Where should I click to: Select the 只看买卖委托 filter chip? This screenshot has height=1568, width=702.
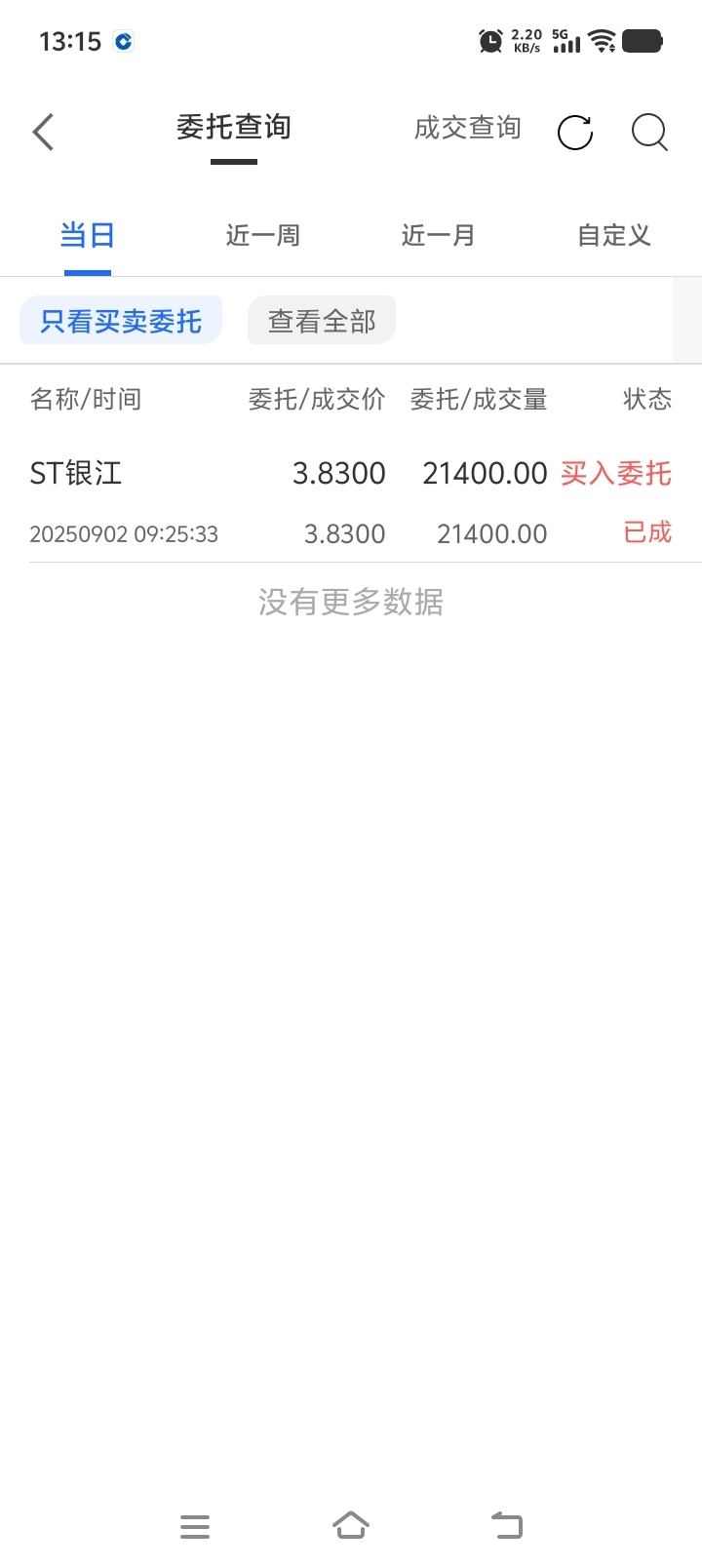[x=121, y=321]
